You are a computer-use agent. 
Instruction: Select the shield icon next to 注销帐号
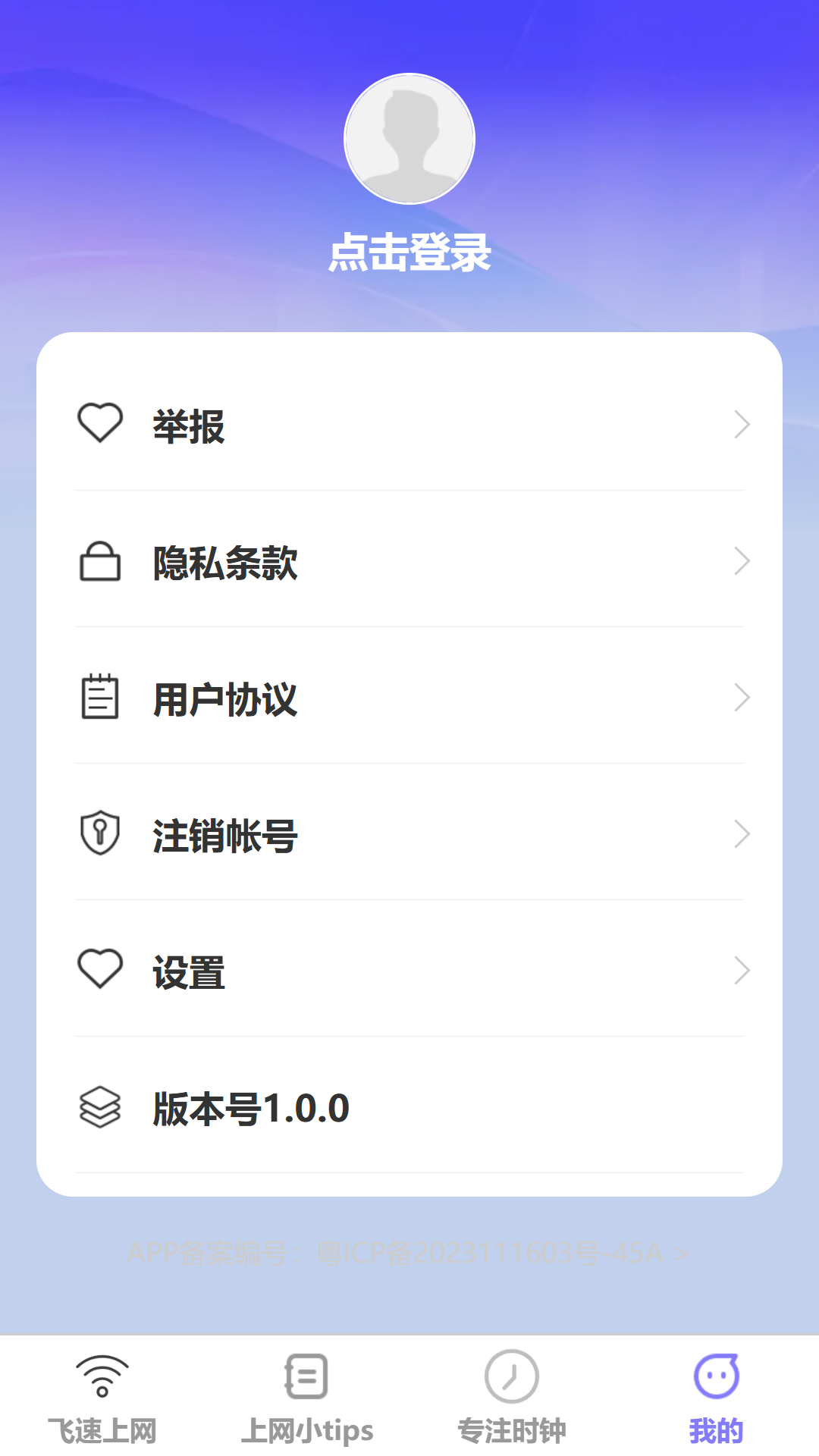(x=100, y=834)
